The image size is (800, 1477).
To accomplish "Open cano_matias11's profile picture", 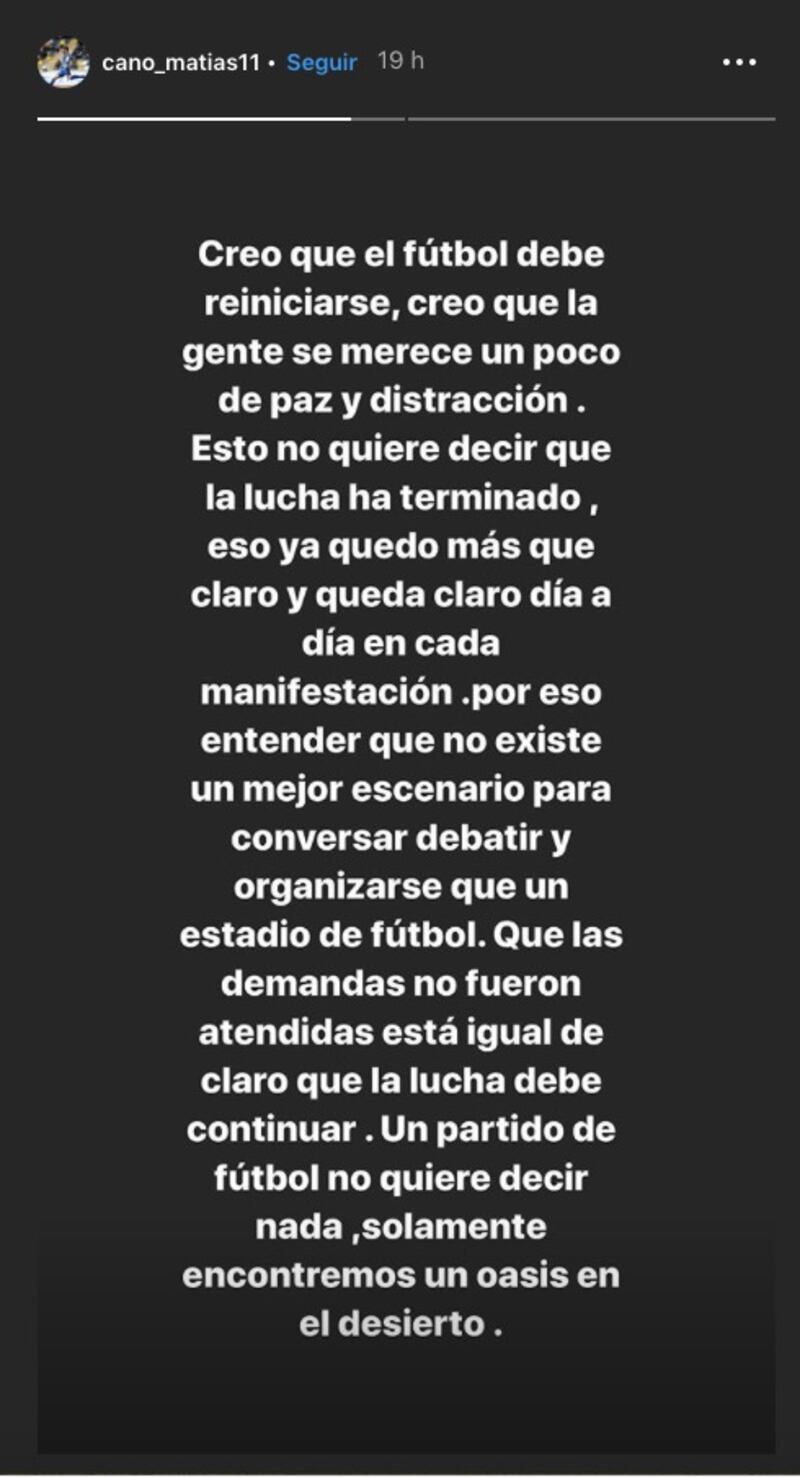I will click(x=63, y=63).
